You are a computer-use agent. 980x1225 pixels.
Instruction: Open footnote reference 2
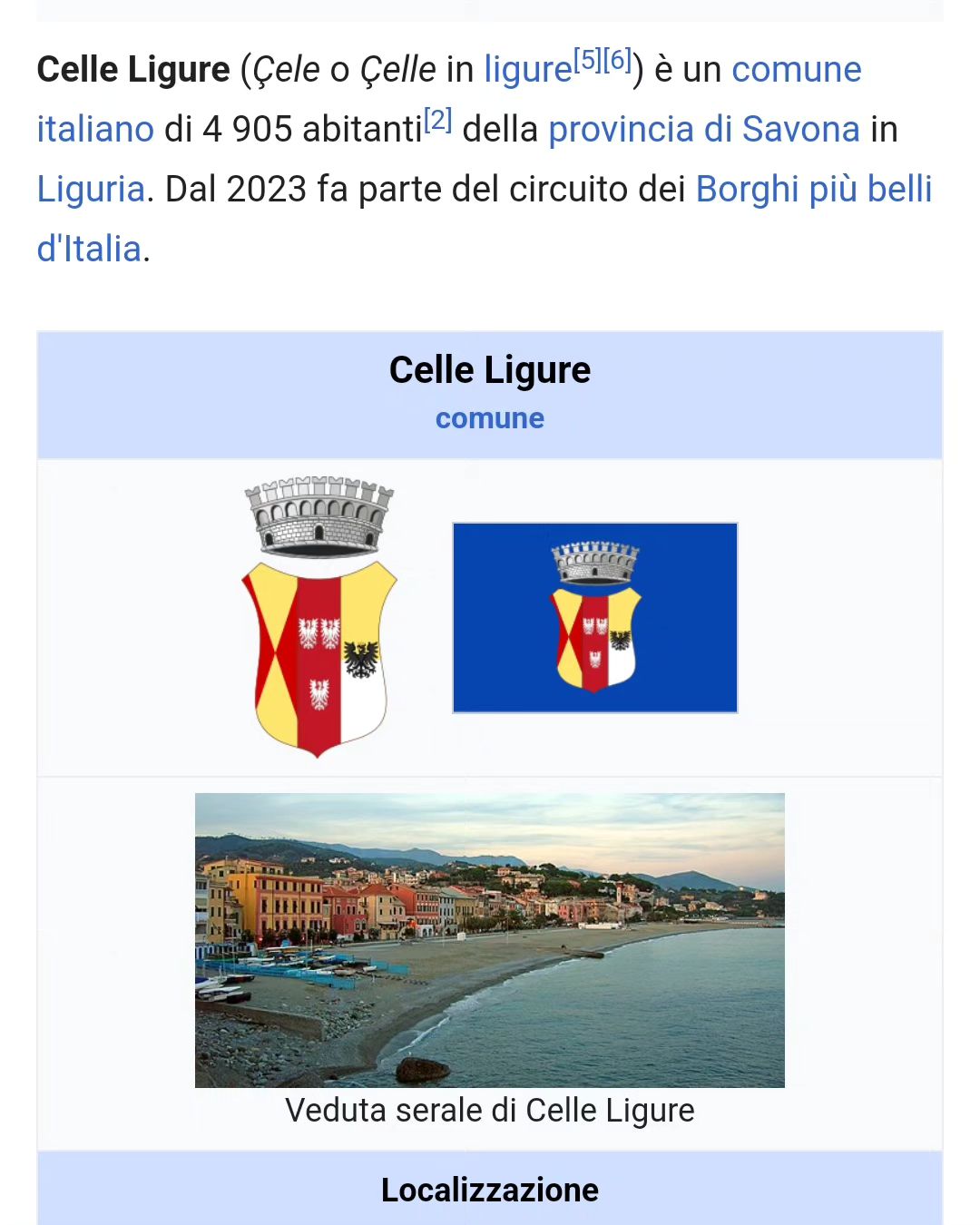tap(438, 120)
